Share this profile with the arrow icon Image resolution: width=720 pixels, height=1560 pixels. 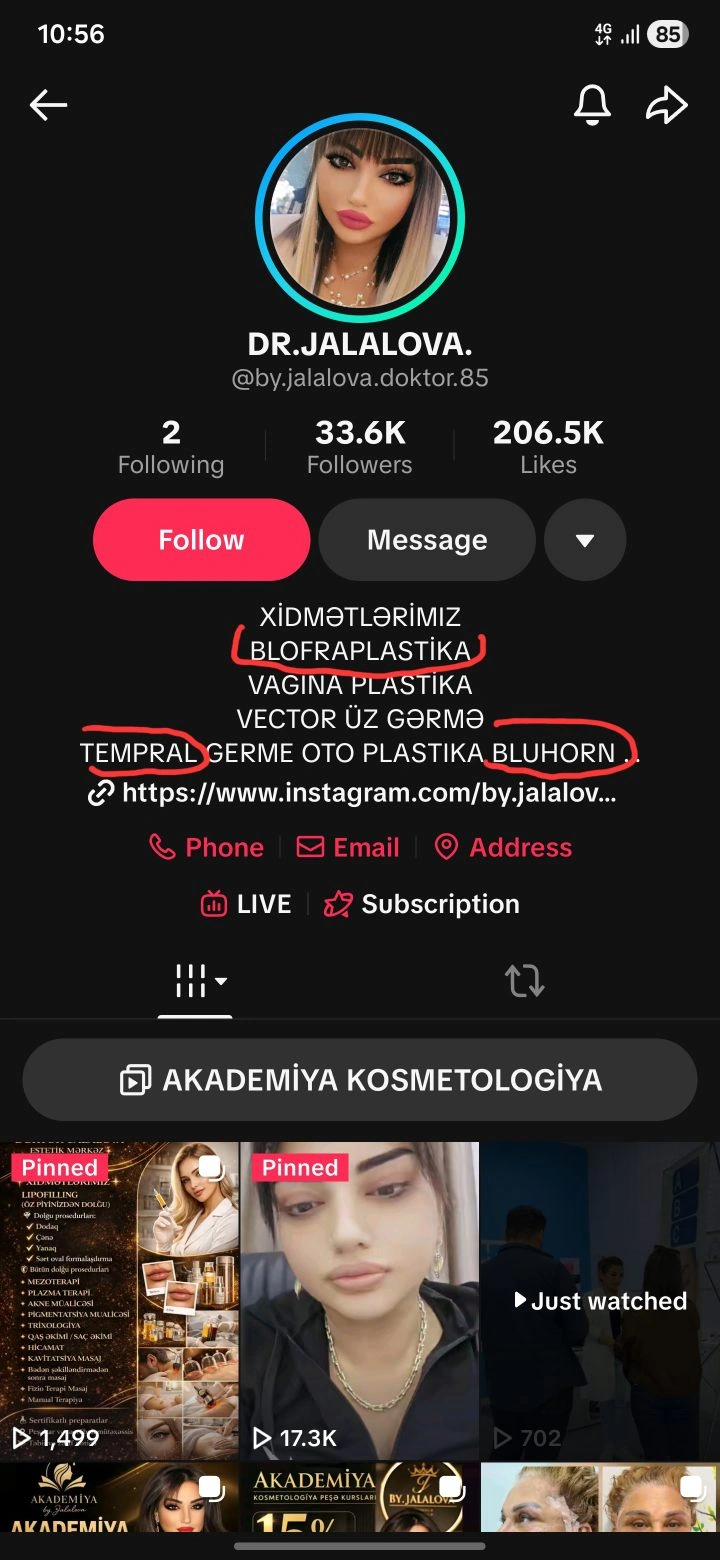tap(667, 104)
